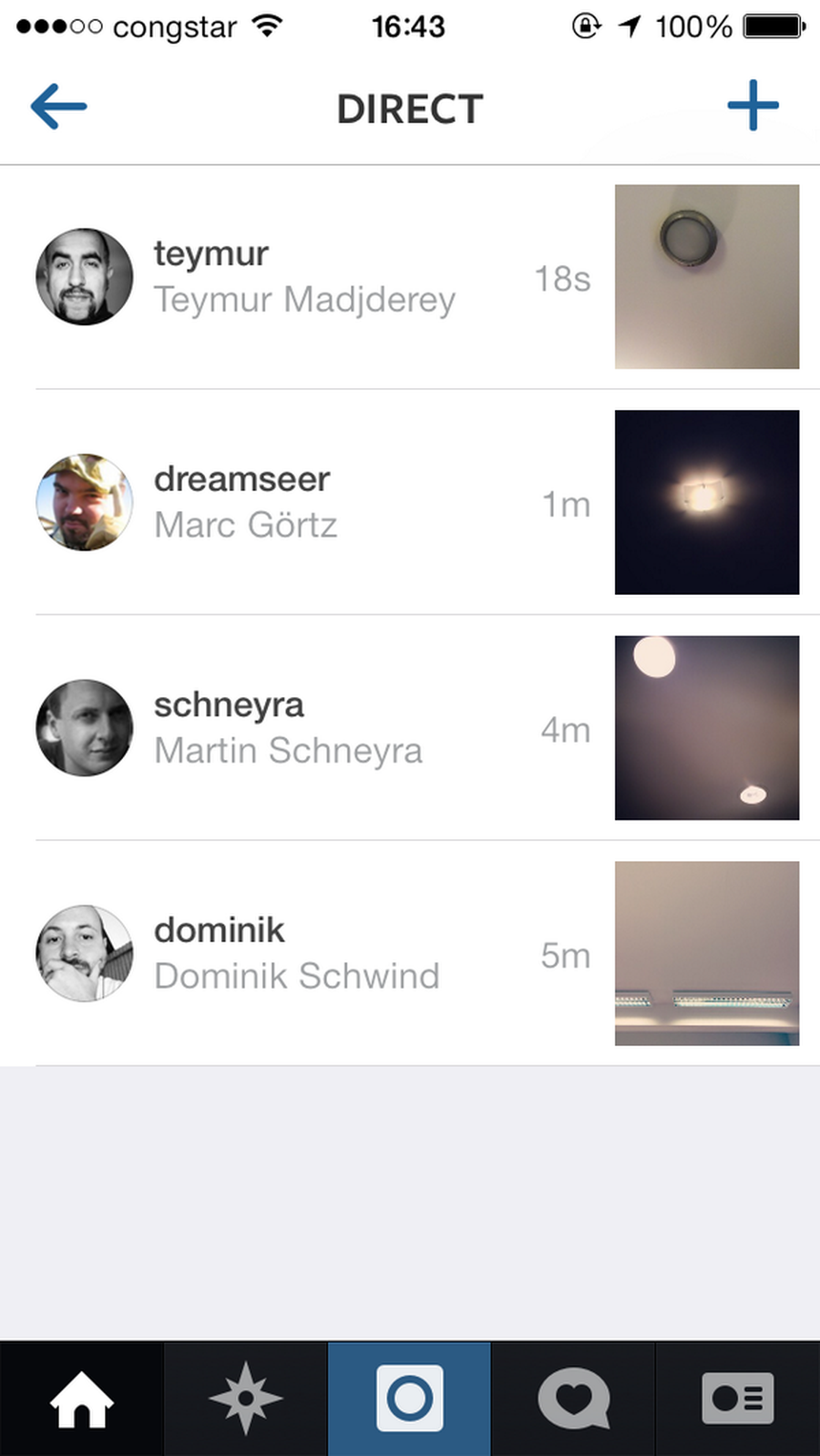Switch to the activity heart tab

tap(573, 1399)
